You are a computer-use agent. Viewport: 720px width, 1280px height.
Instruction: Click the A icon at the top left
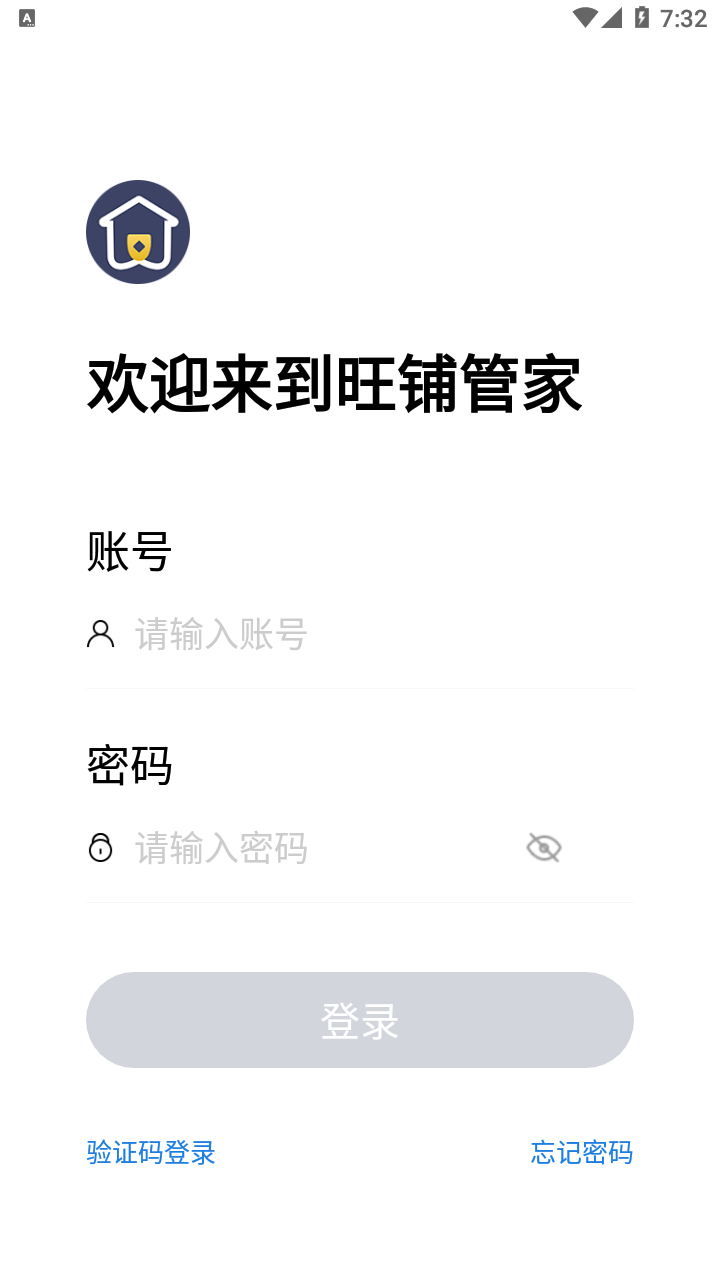26,18
